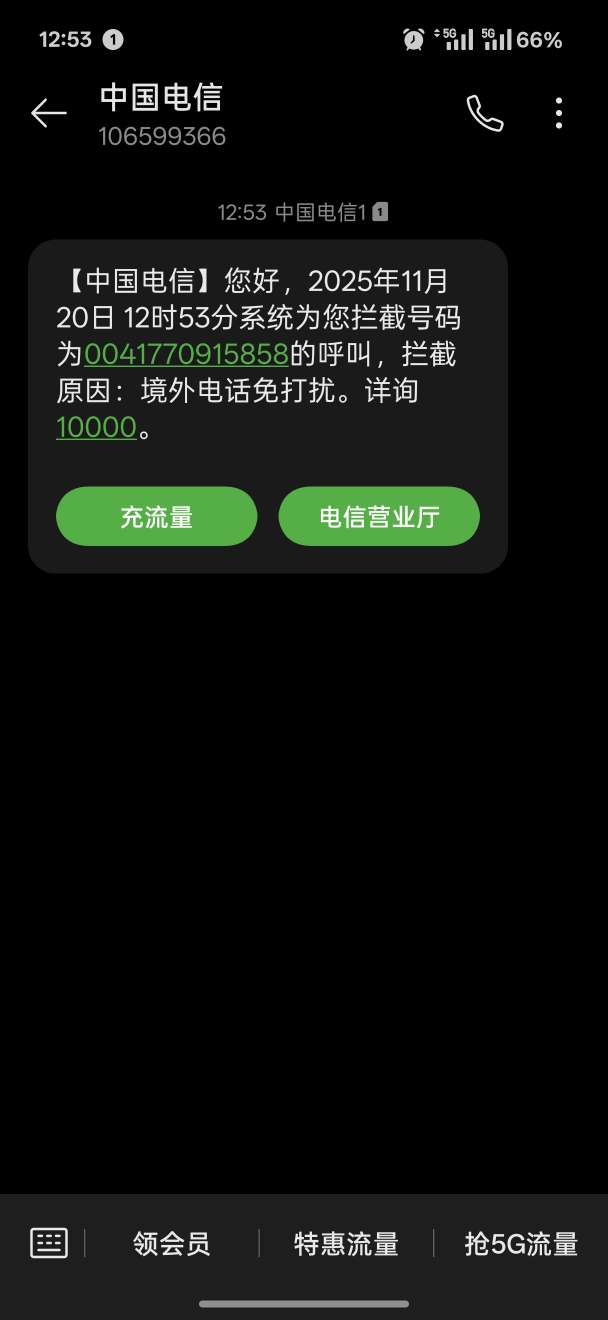The width and height of the screenshot is (608, 1320).
Task: Tap the linked number 0041770915858
Action: pyautogui.click(x=186, y=354)
